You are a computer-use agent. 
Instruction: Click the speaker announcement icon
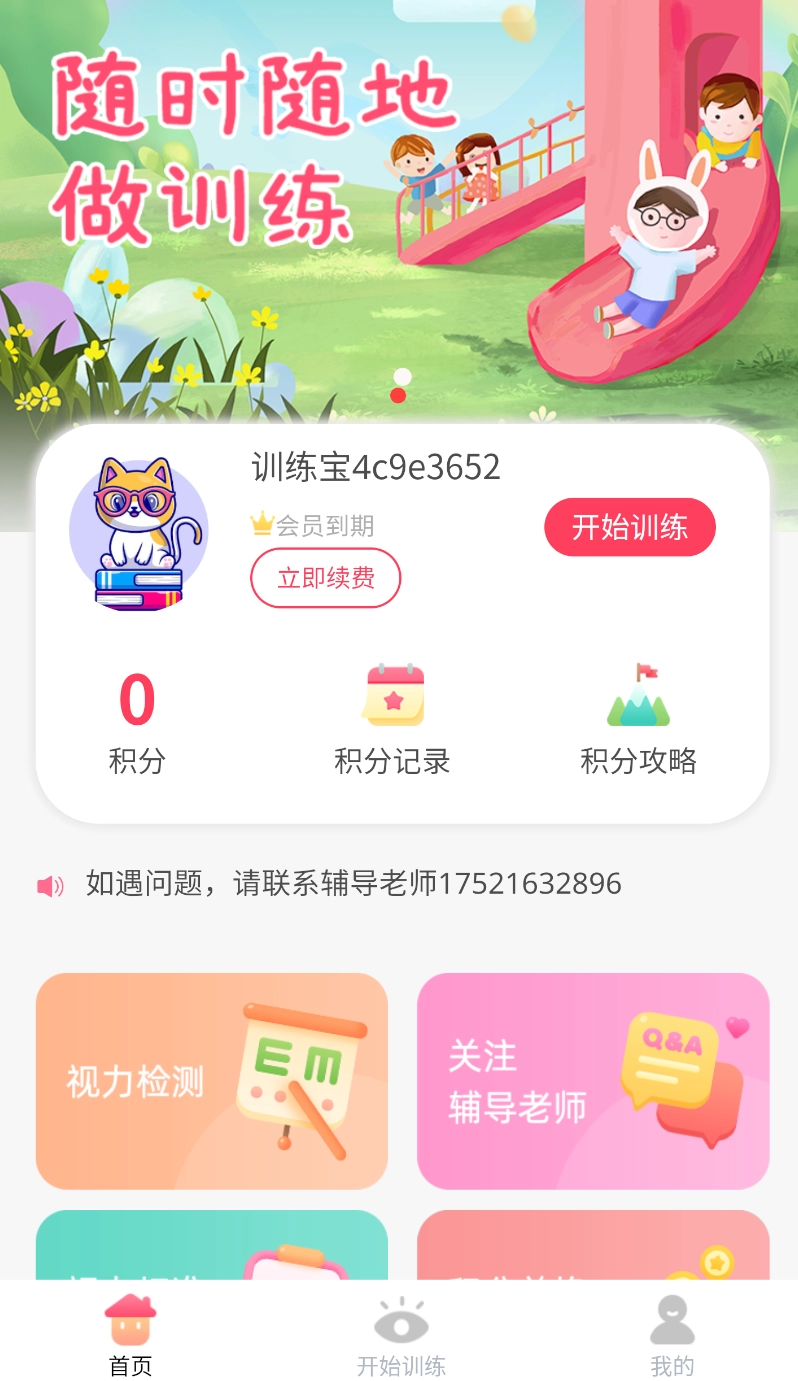click(x=48, y=884)
